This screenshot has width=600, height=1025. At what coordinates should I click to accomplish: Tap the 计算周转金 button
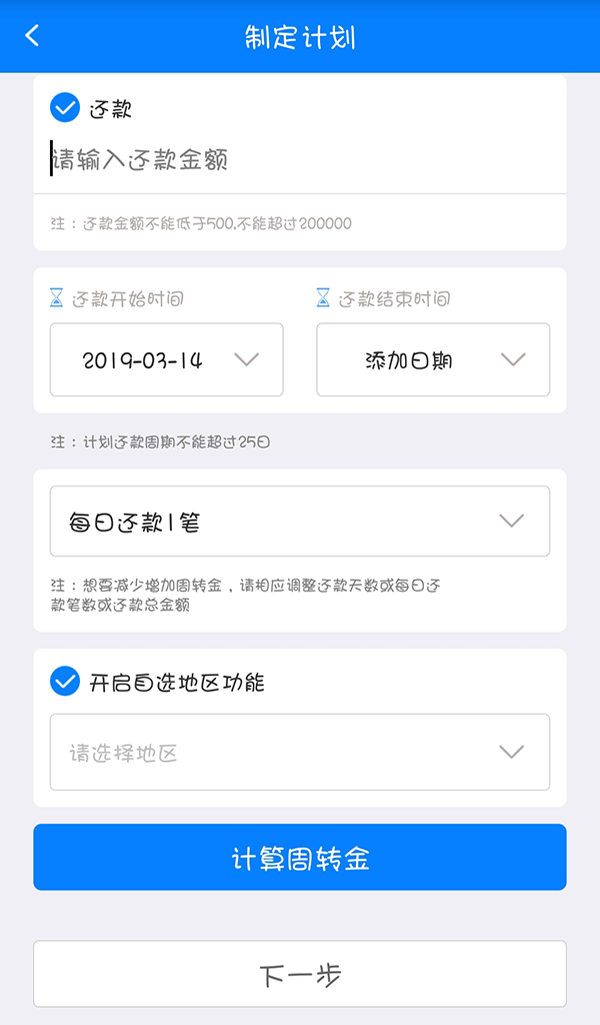click(300, 857)
